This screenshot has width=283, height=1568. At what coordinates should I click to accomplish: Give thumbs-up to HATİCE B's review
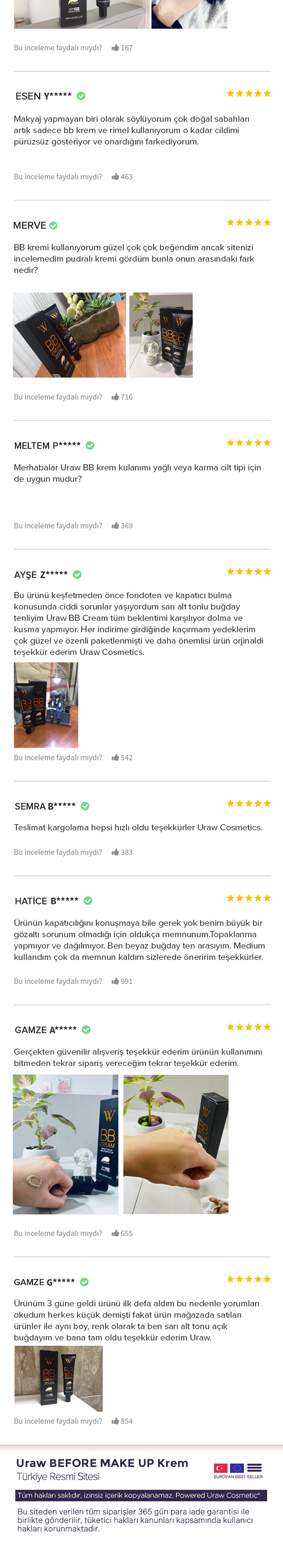tap(115, 981)
